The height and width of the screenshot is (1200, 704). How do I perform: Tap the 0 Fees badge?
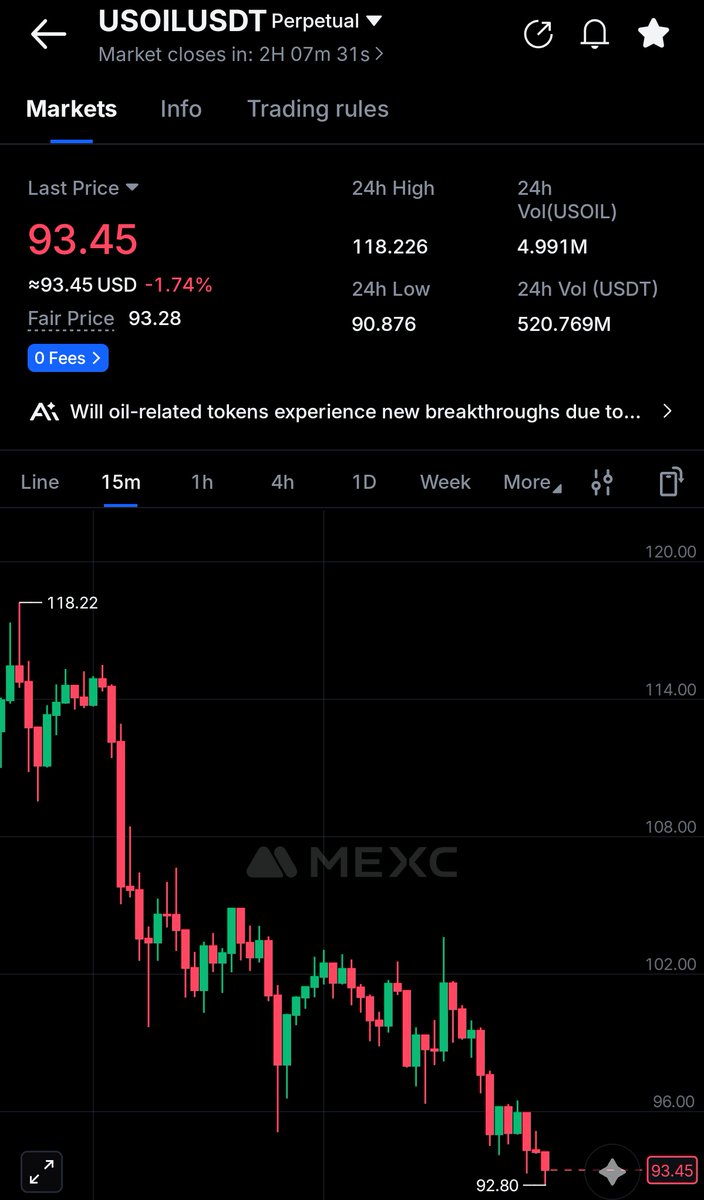68,358
